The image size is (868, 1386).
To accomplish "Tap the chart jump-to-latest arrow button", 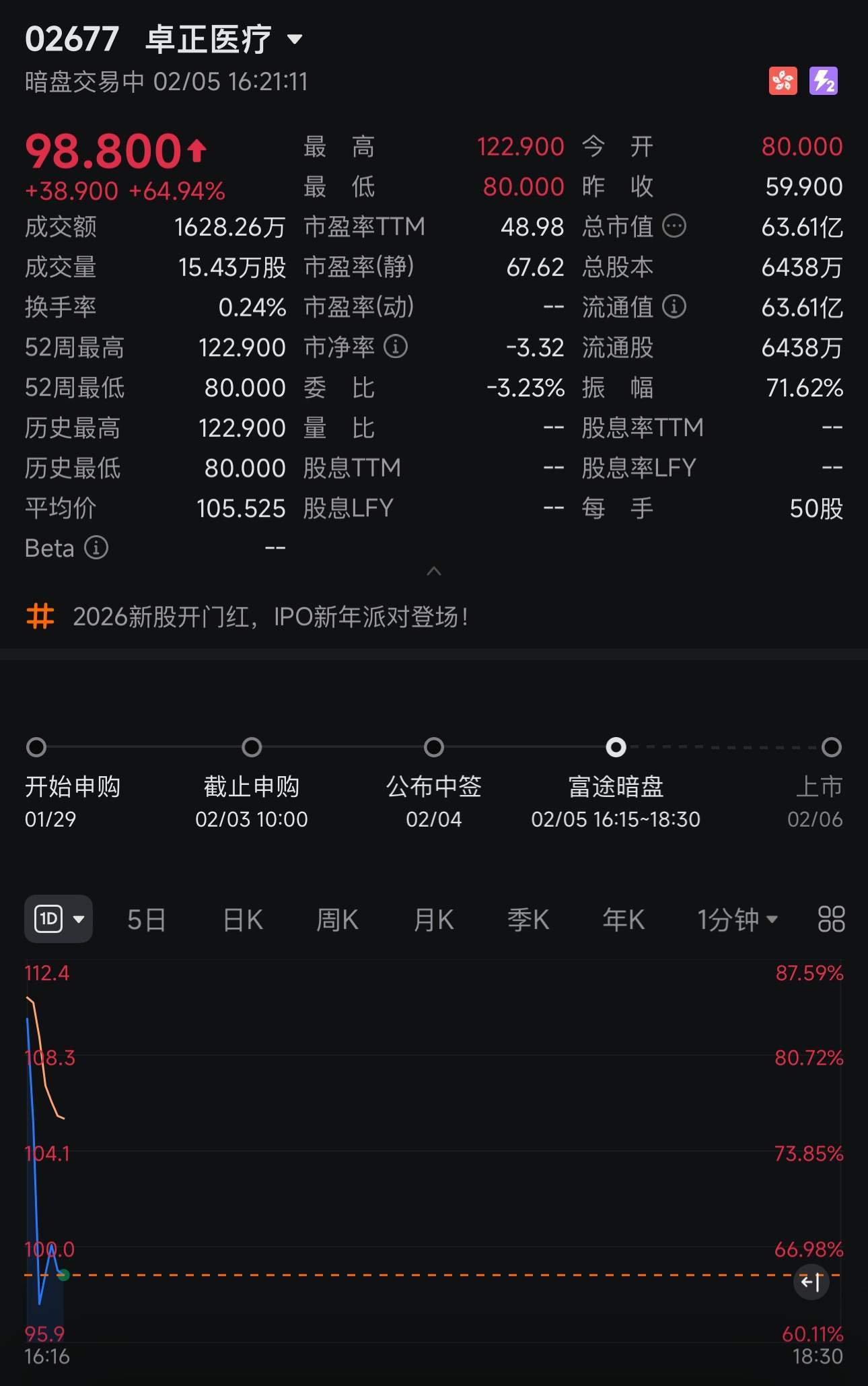I will pos(811,1282).
